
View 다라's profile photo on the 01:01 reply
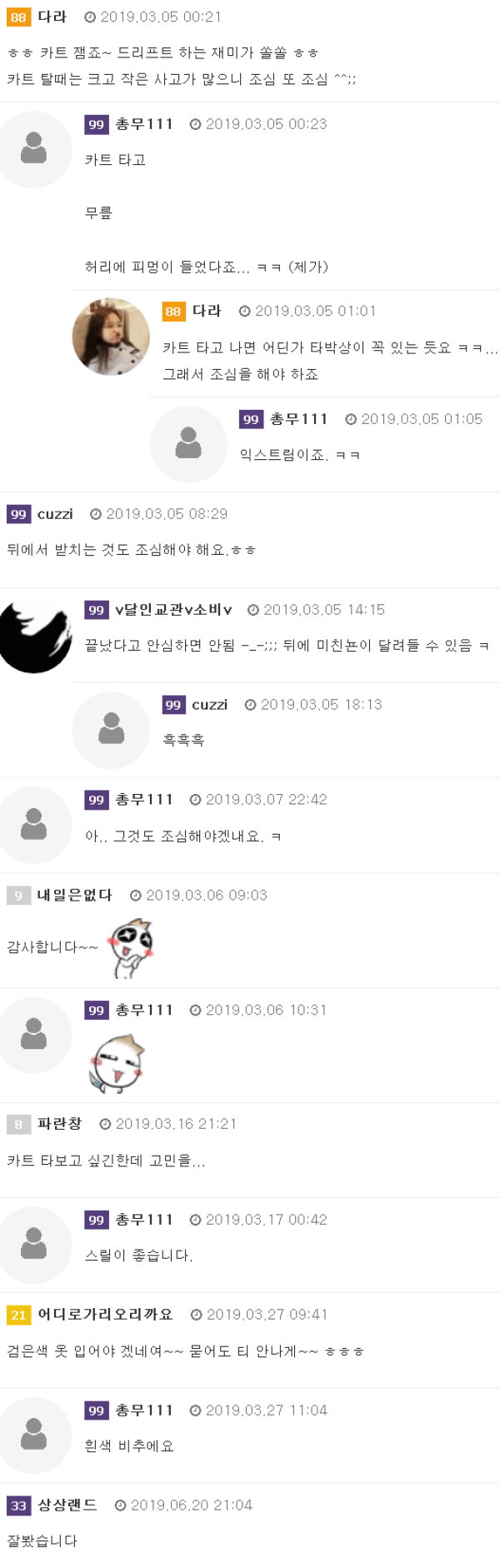(x=111, y=337)
